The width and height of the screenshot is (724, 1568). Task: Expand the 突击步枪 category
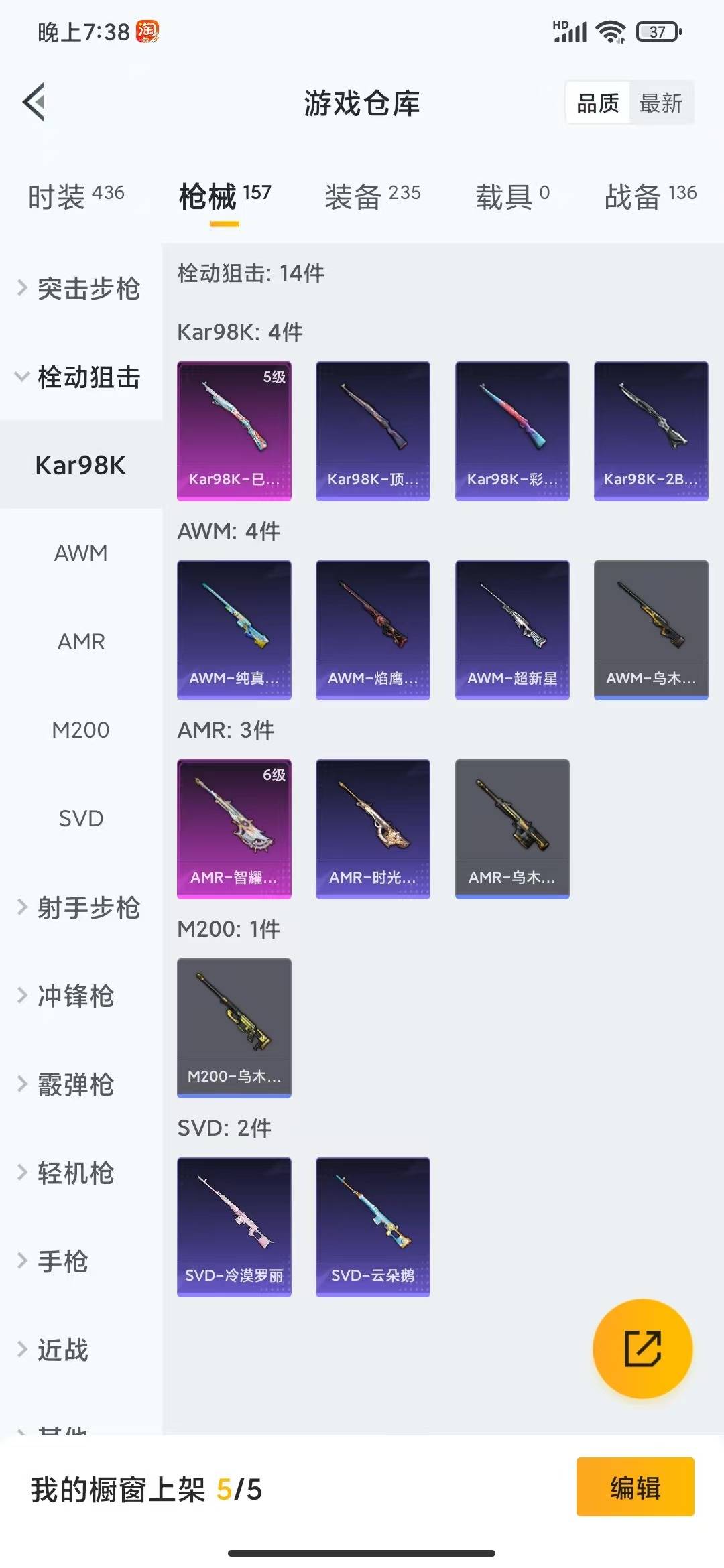[x=80, y=289]
